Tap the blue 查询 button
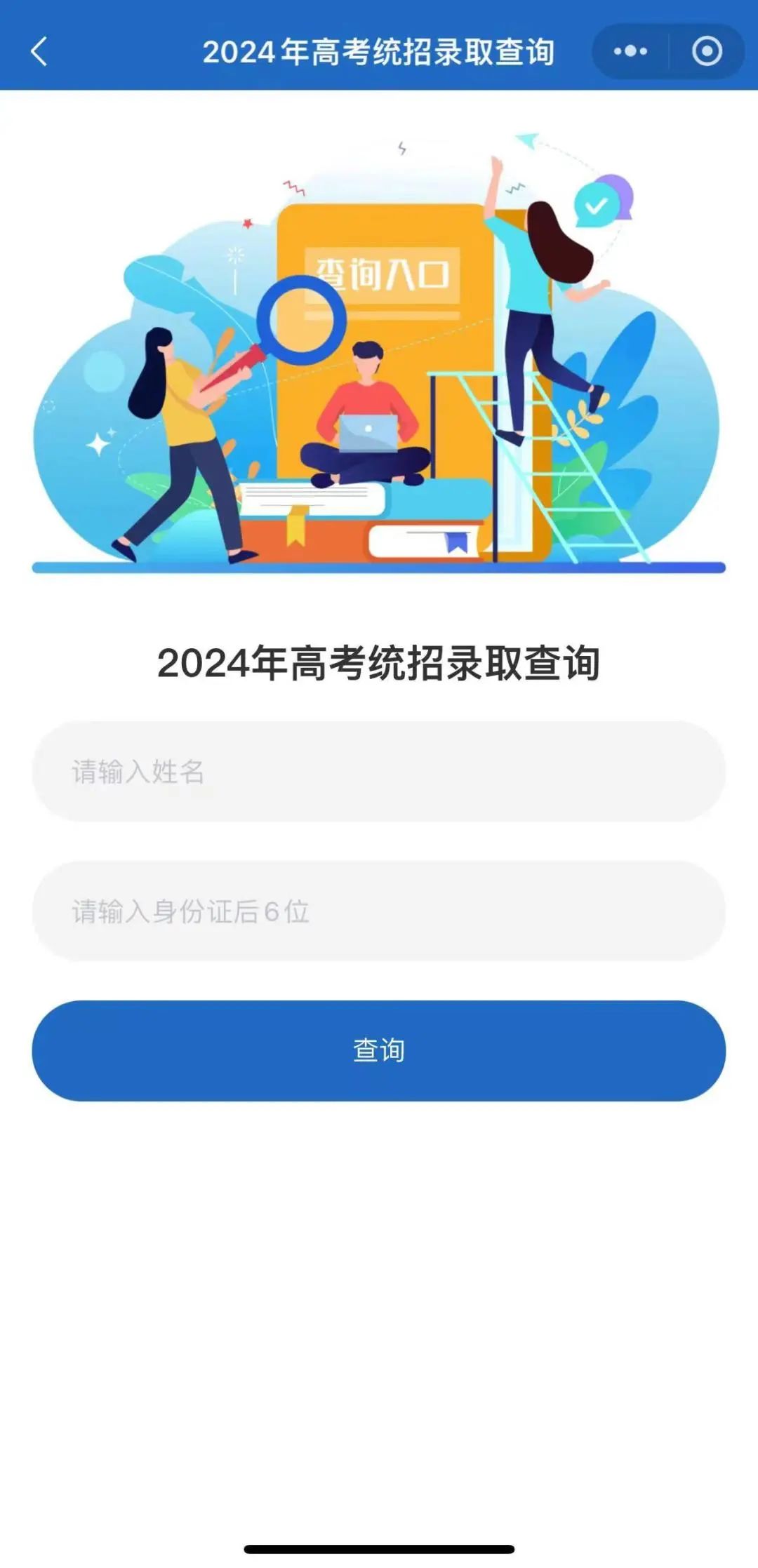This screenshot has height=1568, width=758. (379, 1050)
